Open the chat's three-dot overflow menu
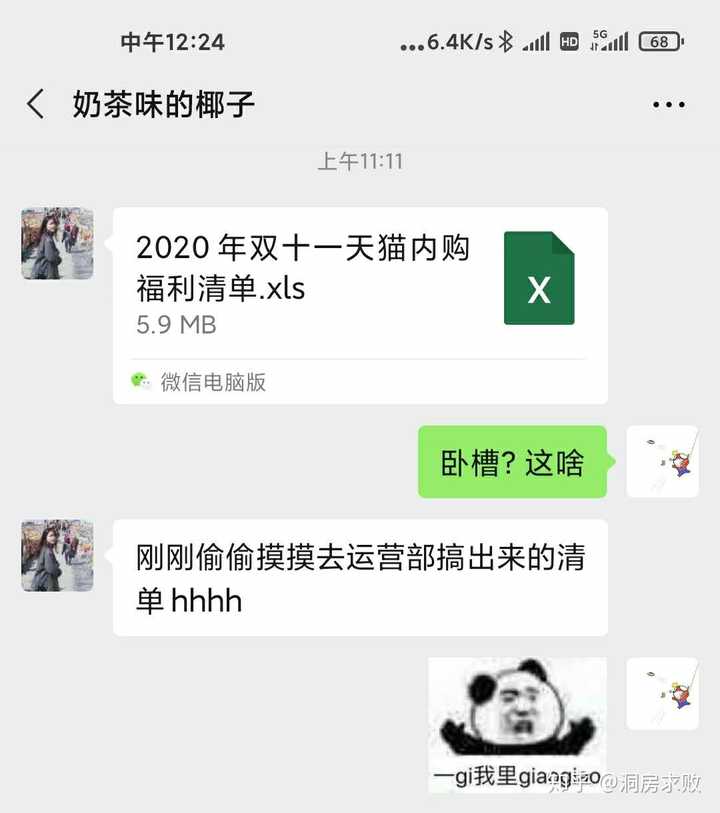 click(x=667, y=105)
